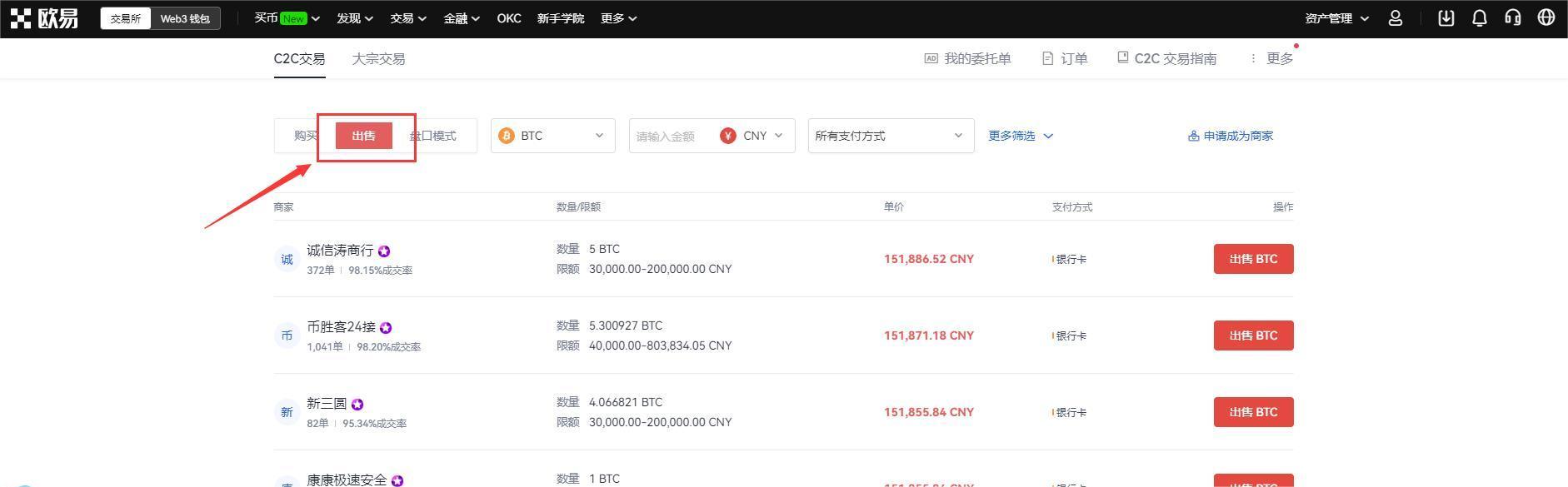Expand 更多筛选 filters
1568x487 pixels.
tap(1020, 136)
